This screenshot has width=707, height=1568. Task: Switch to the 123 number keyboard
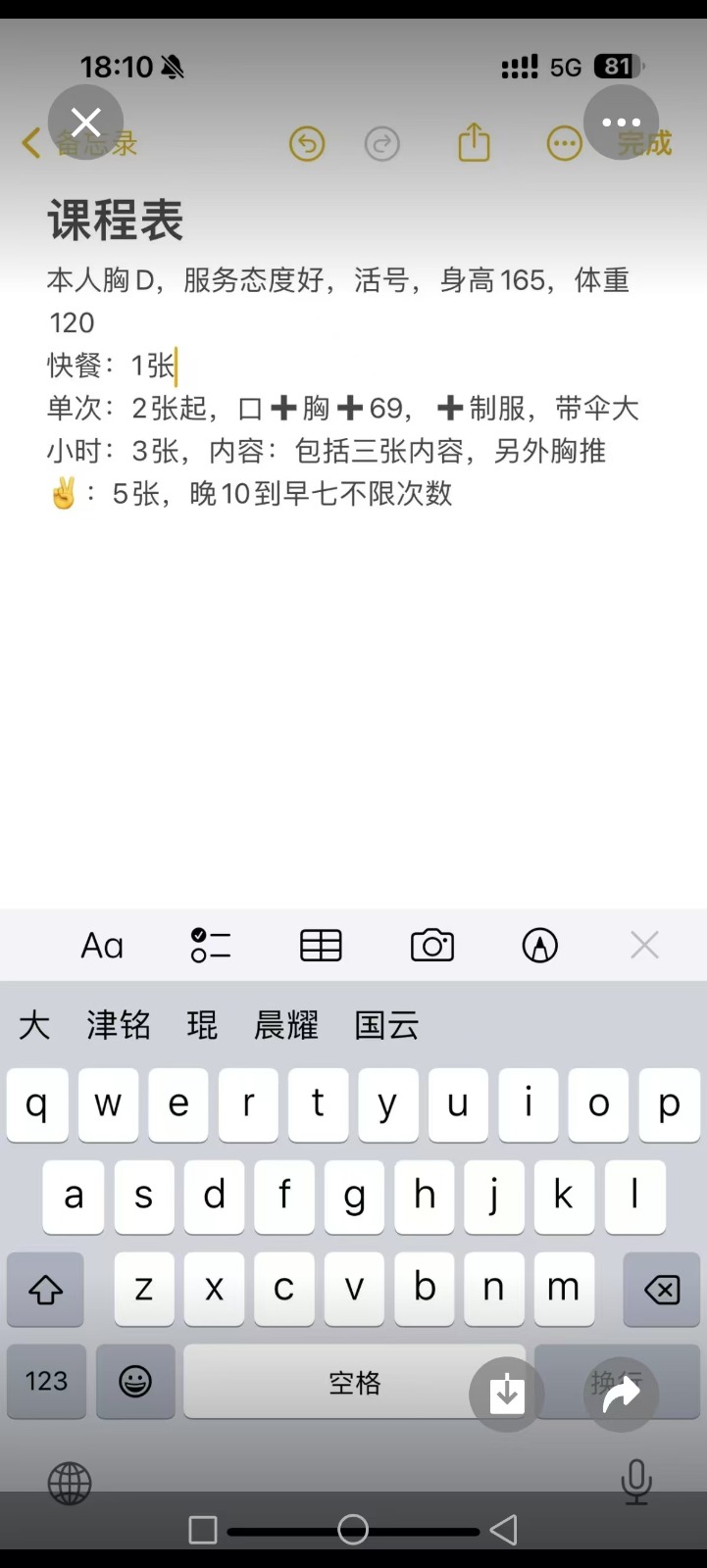pos(46,1382)
